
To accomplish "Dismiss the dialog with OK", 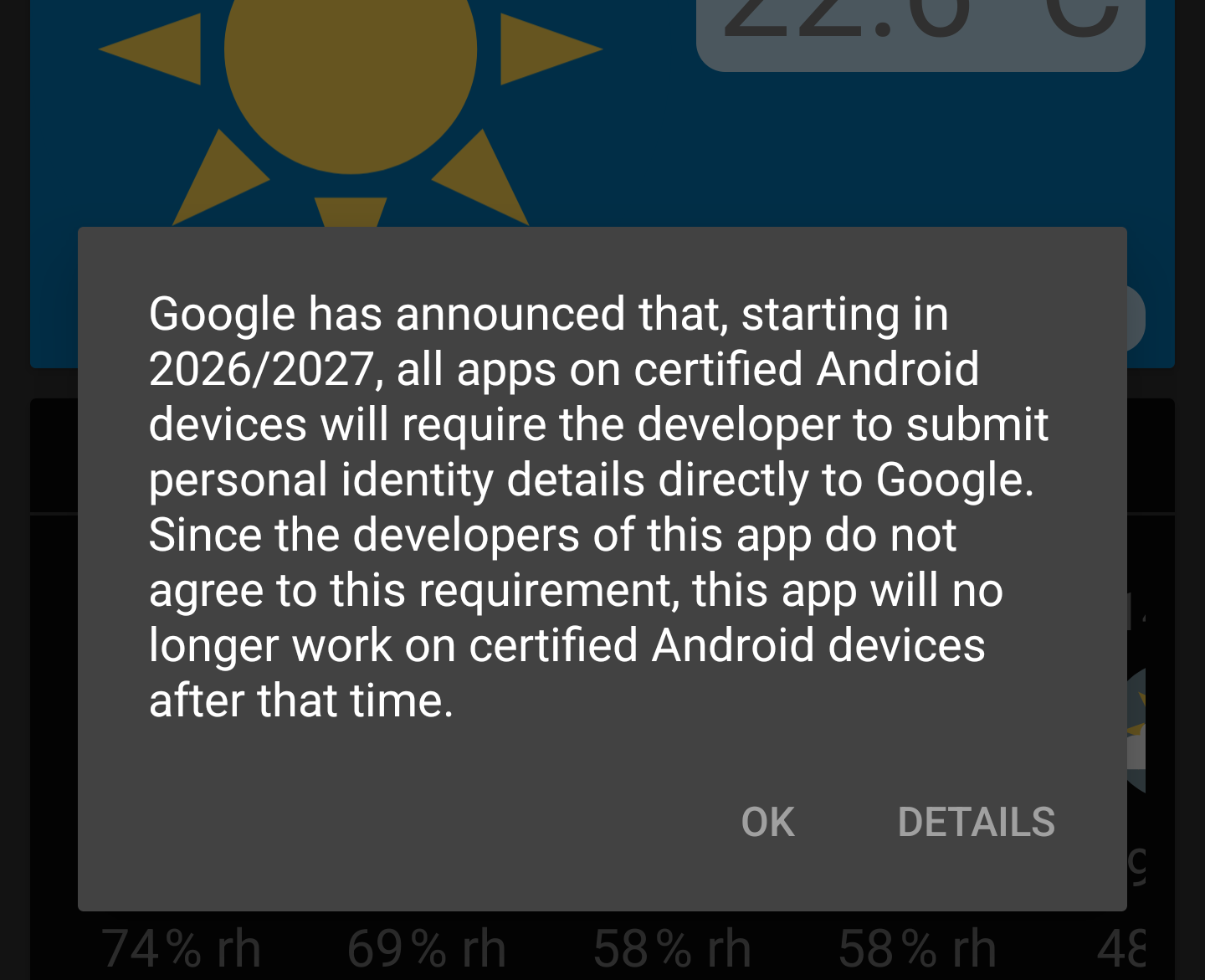I will pyautogui.click(x=767, y=823).
